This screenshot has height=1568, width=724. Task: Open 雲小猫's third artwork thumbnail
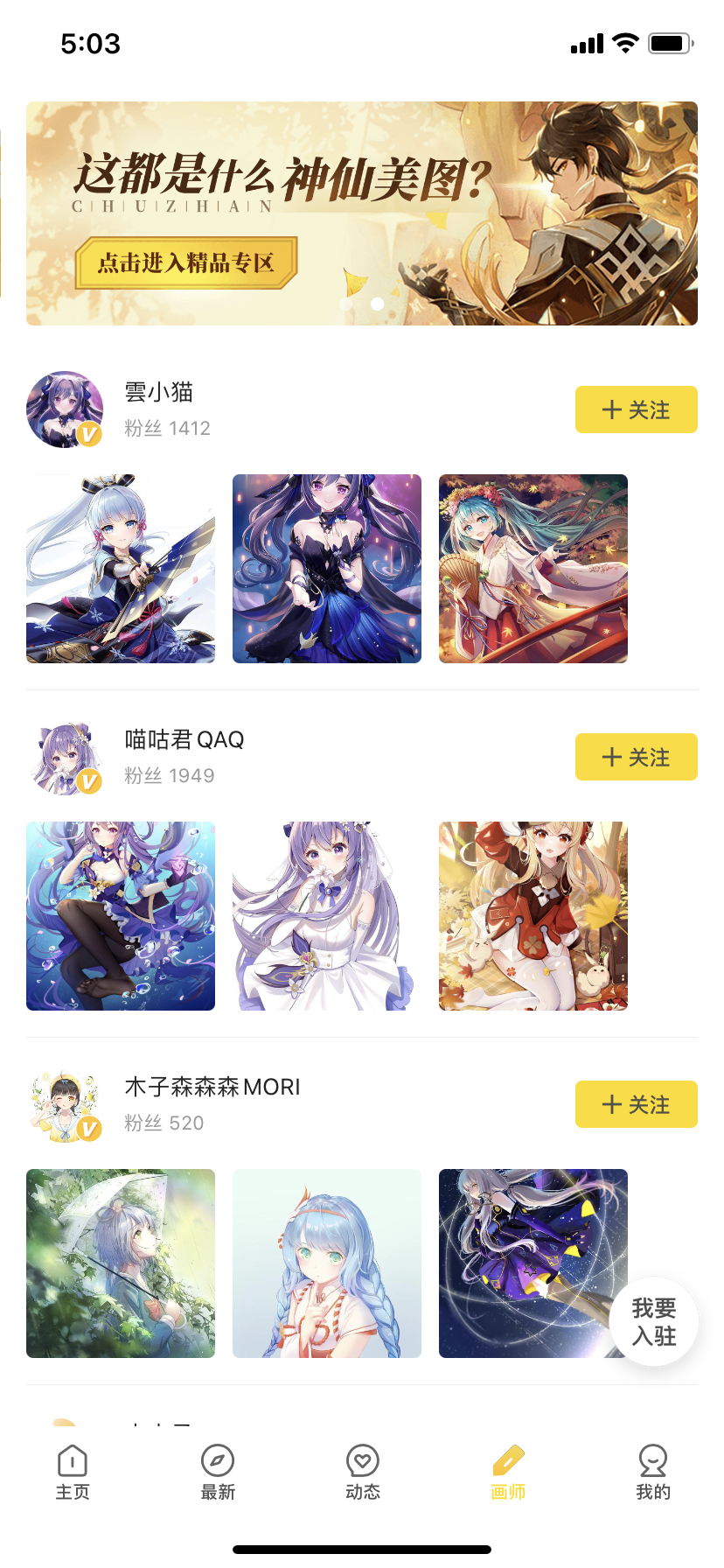(x=533, y=568)
